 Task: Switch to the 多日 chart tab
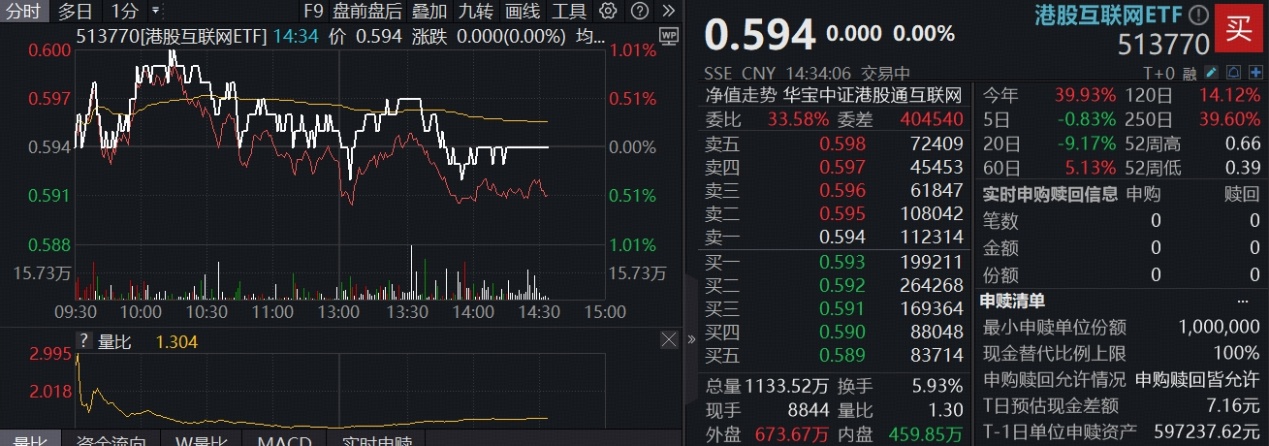pos(74,12)
